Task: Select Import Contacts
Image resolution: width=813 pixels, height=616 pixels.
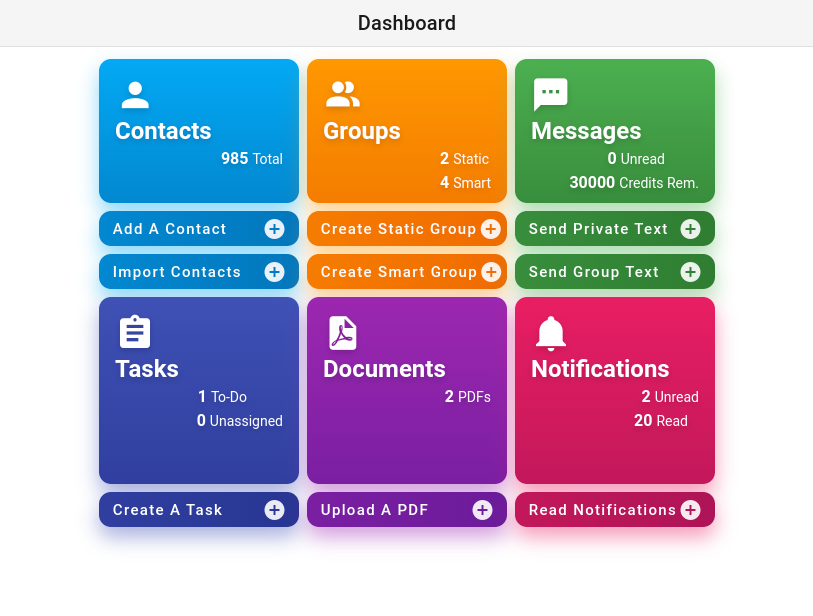Action: point(198,272)
